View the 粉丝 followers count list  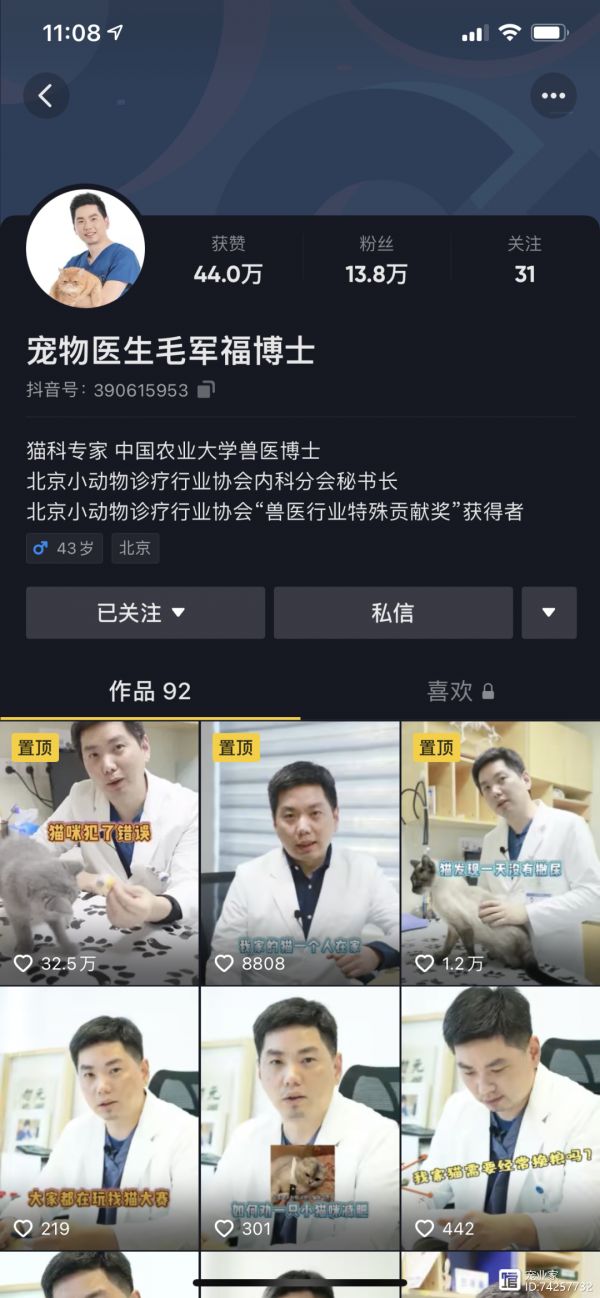pos(376,260)
